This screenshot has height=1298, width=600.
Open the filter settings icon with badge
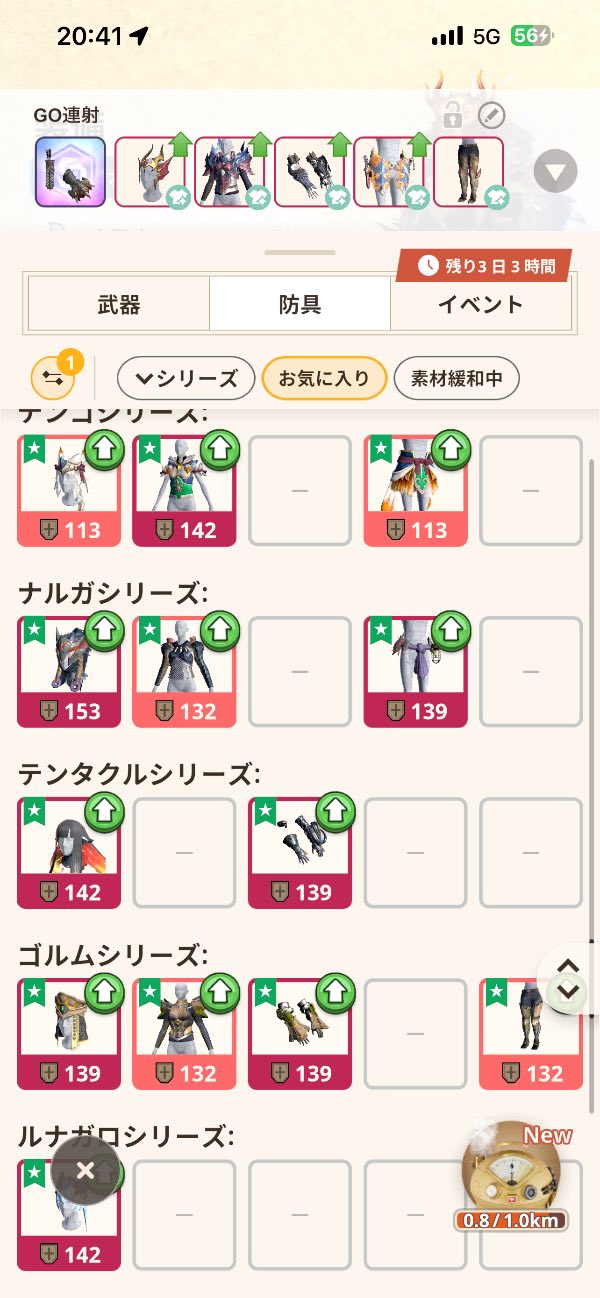coord(53,378)
